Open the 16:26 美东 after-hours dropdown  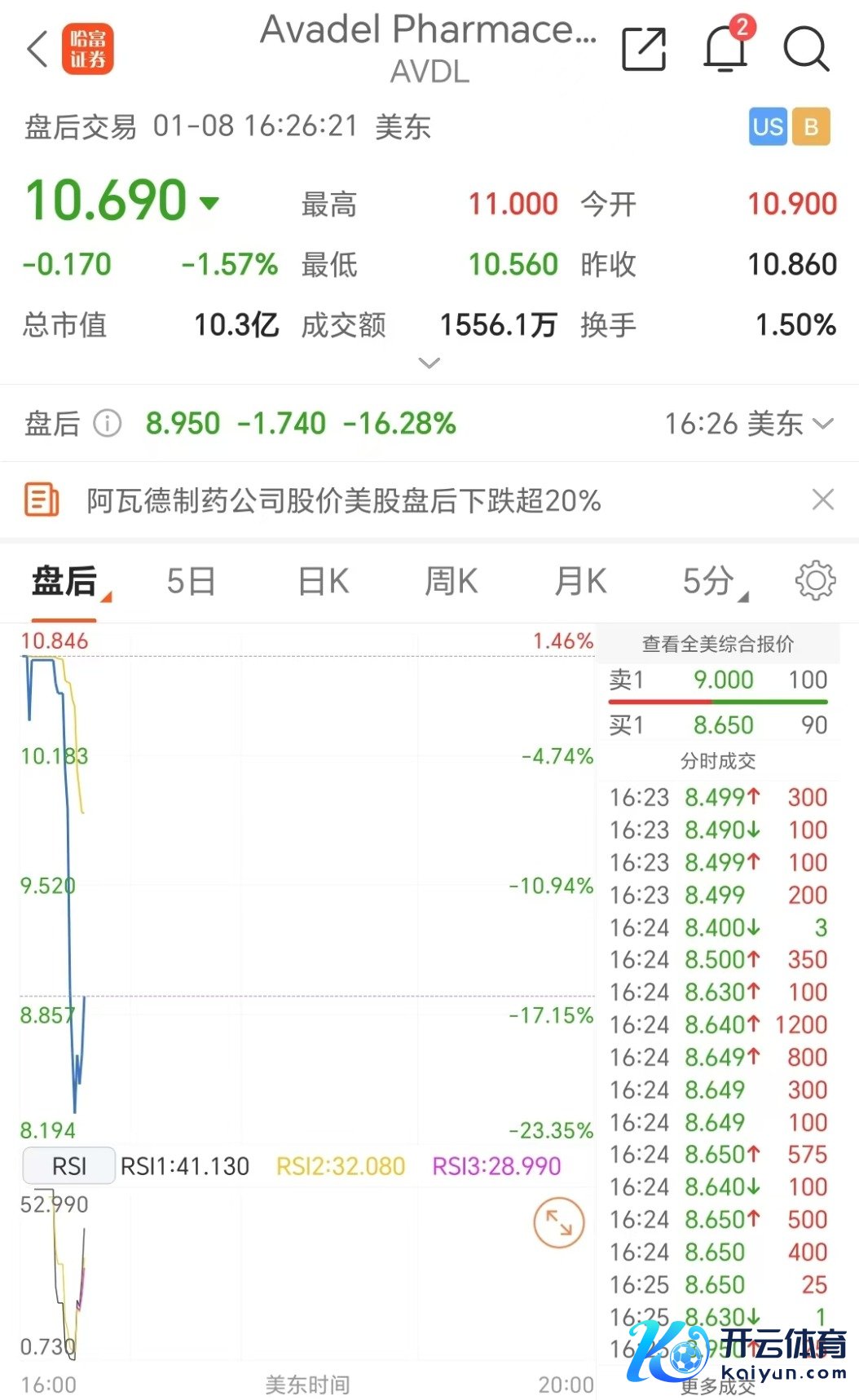click(x=749, y=424)
